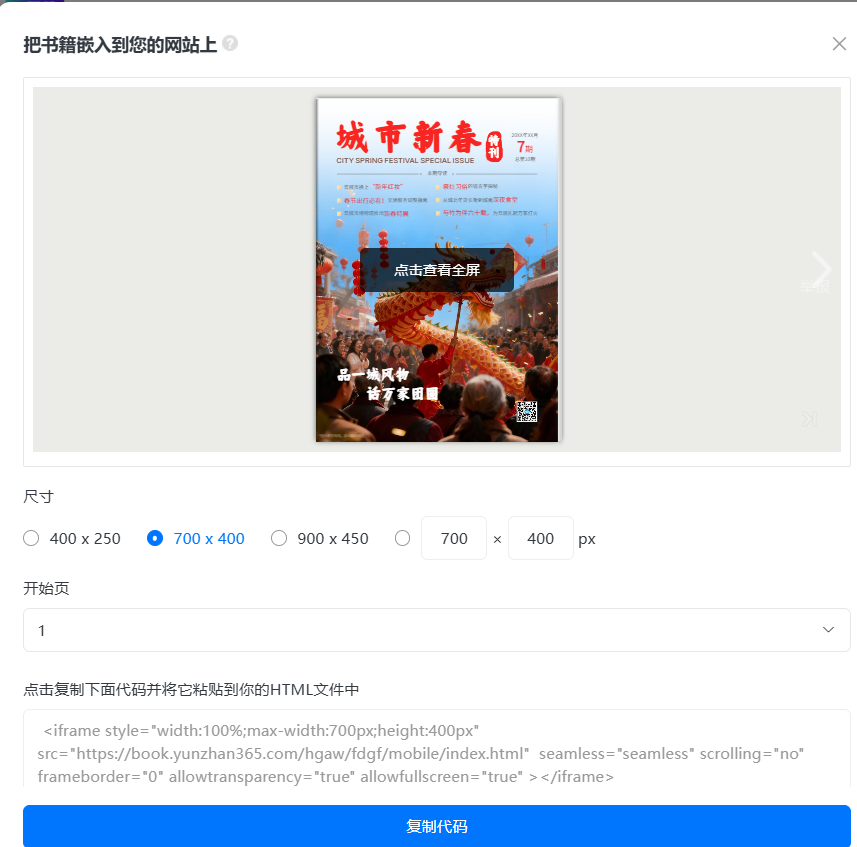Select the 400 x 250 size option
The height and width of the screenshot is (847, 857).
click(31, 538)
